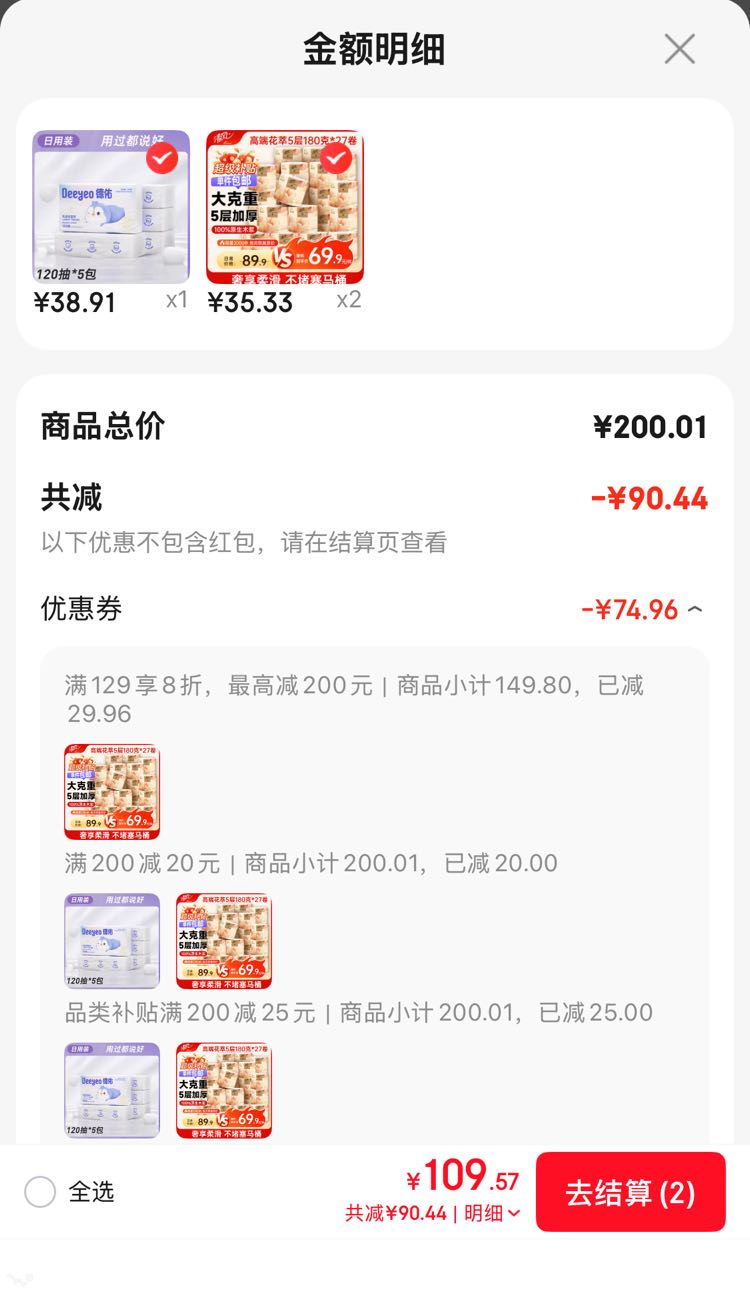Collapse the 优惠券 discount details
750x1298 pixels.
pos(695,609)
